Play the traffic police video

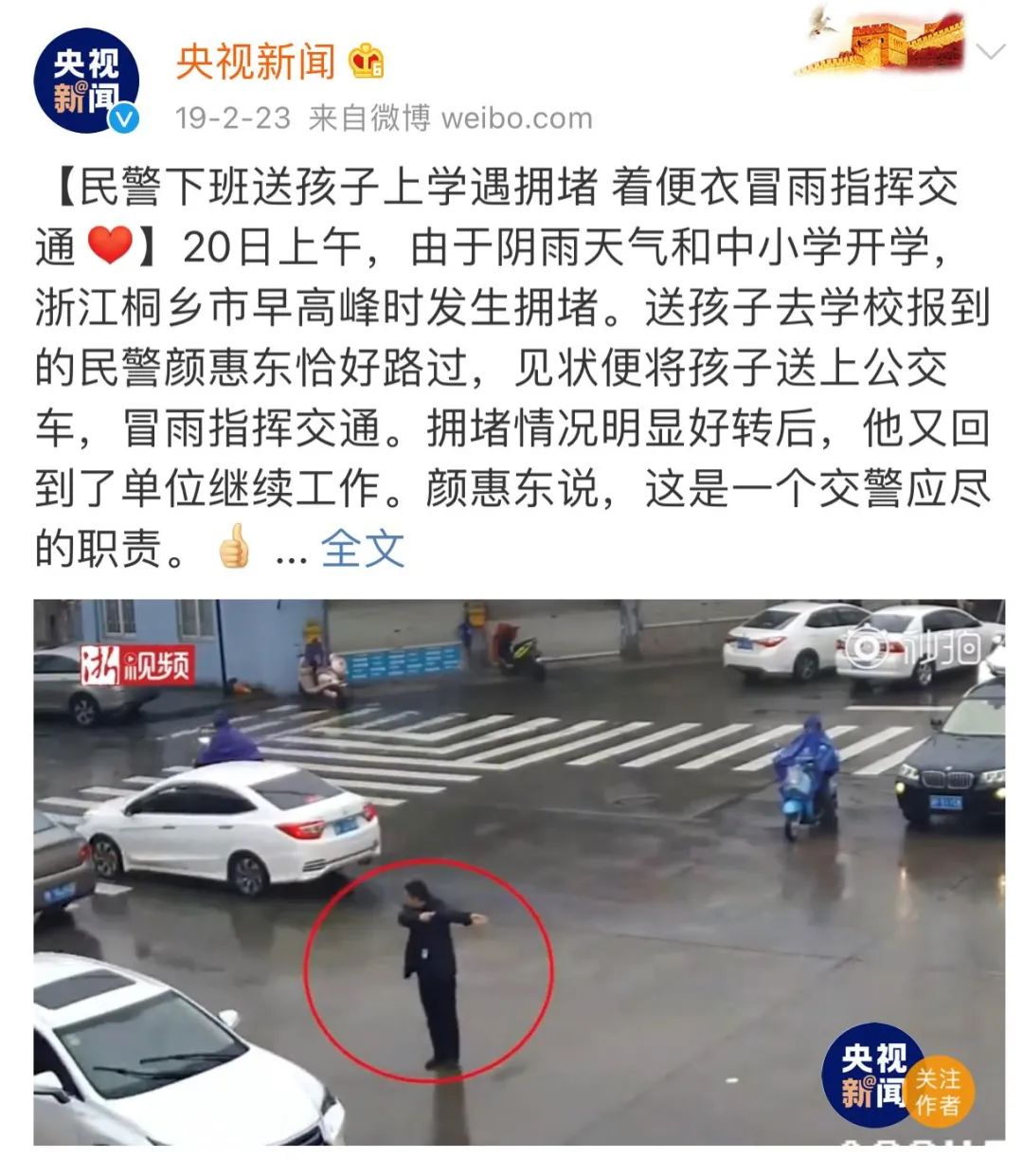tap(519, 871)
